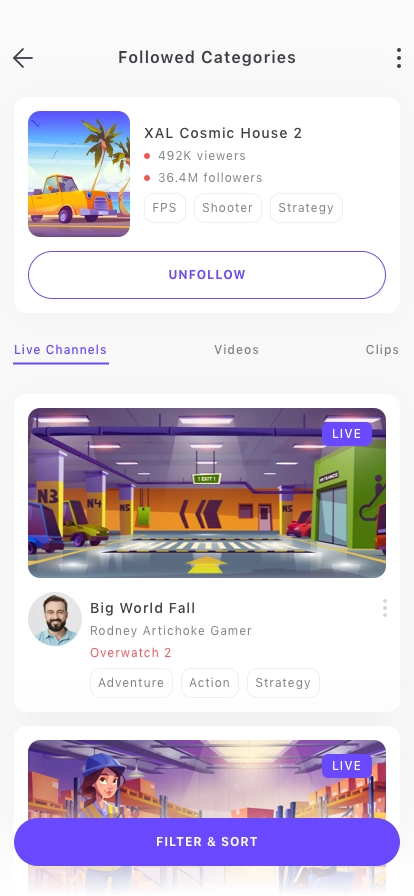This screenshot has width=414, height=896.
Task: Open the Overwatch 2 category link
Action: pos(130,653)
